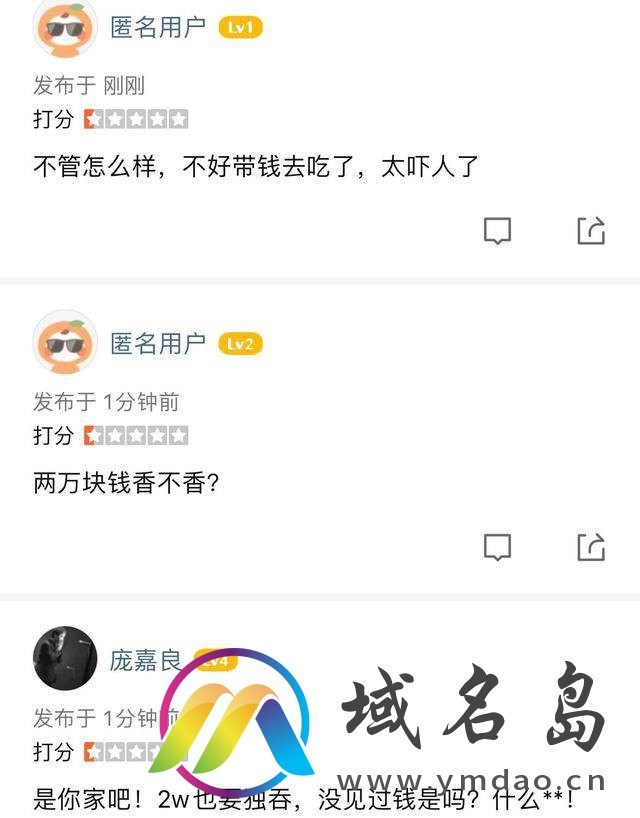The height and width of the screenshot is (818, 640).
Task: Share the review "两万块钱香不香?"
Action: (x=591, y=547)
